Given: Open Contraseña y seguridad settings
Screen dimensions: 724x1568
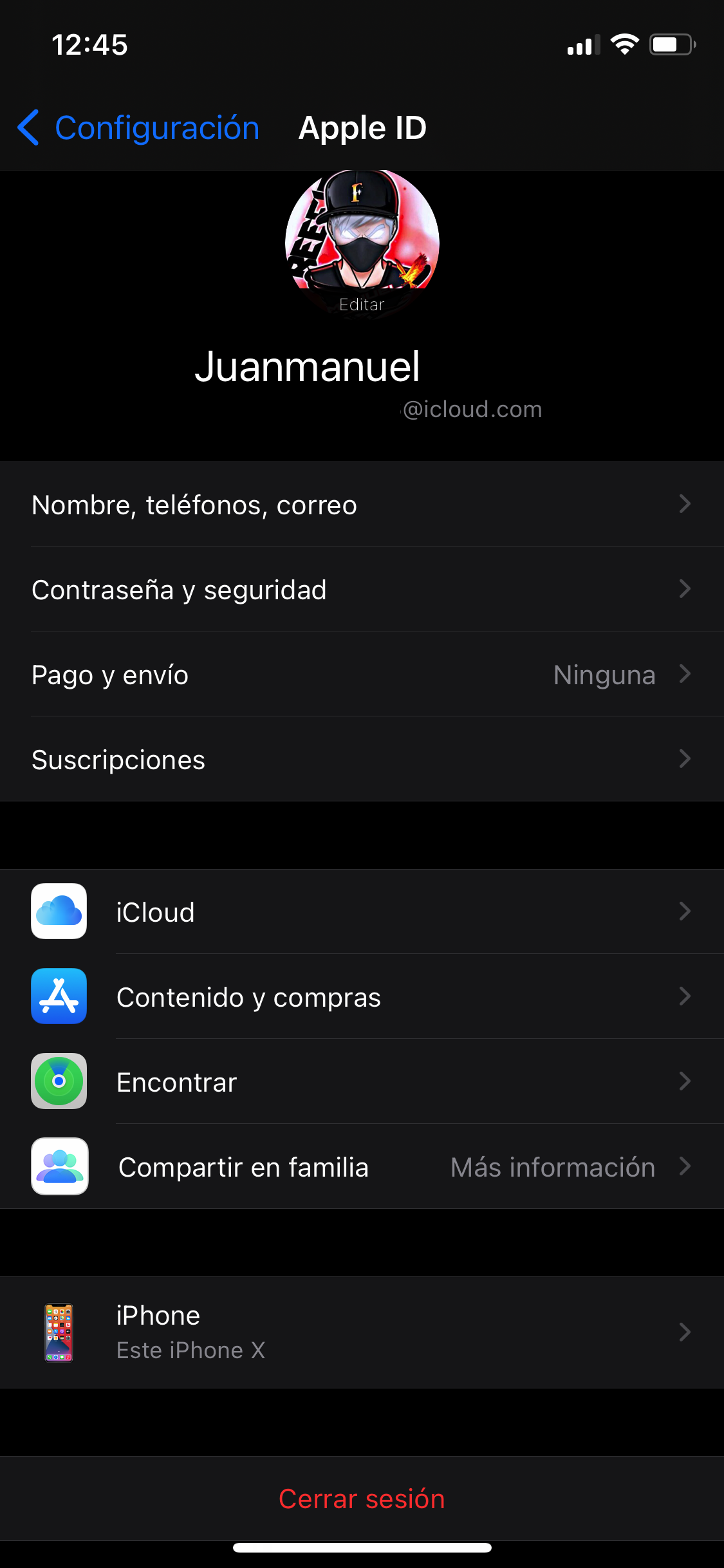Looking at the screenshot, I should (362, 590).
